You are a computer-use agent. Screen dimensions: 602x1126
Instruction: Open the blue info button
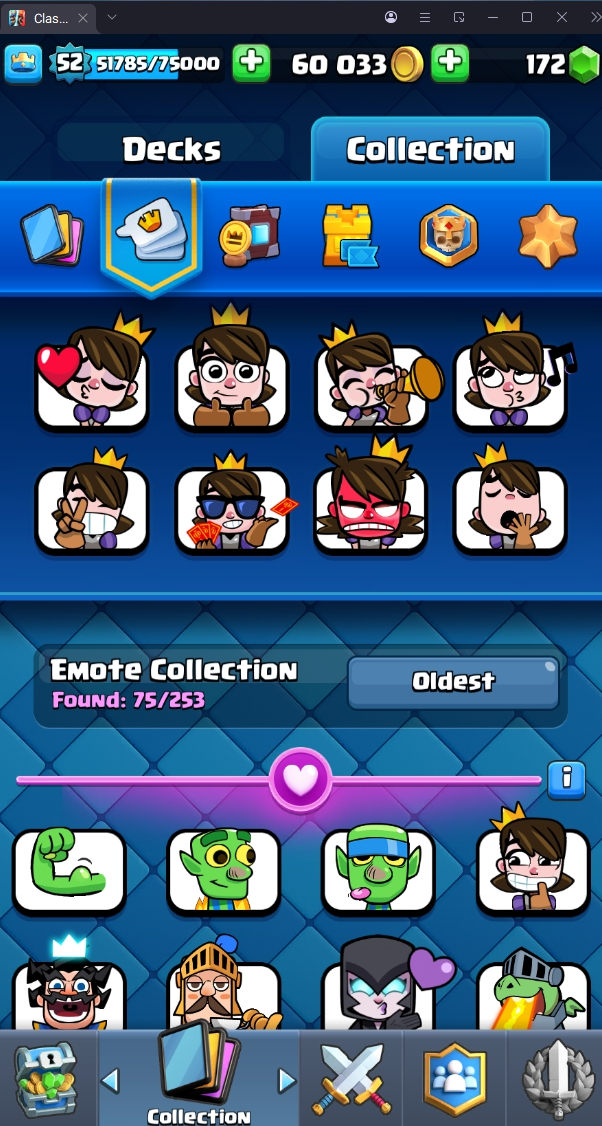565,779
